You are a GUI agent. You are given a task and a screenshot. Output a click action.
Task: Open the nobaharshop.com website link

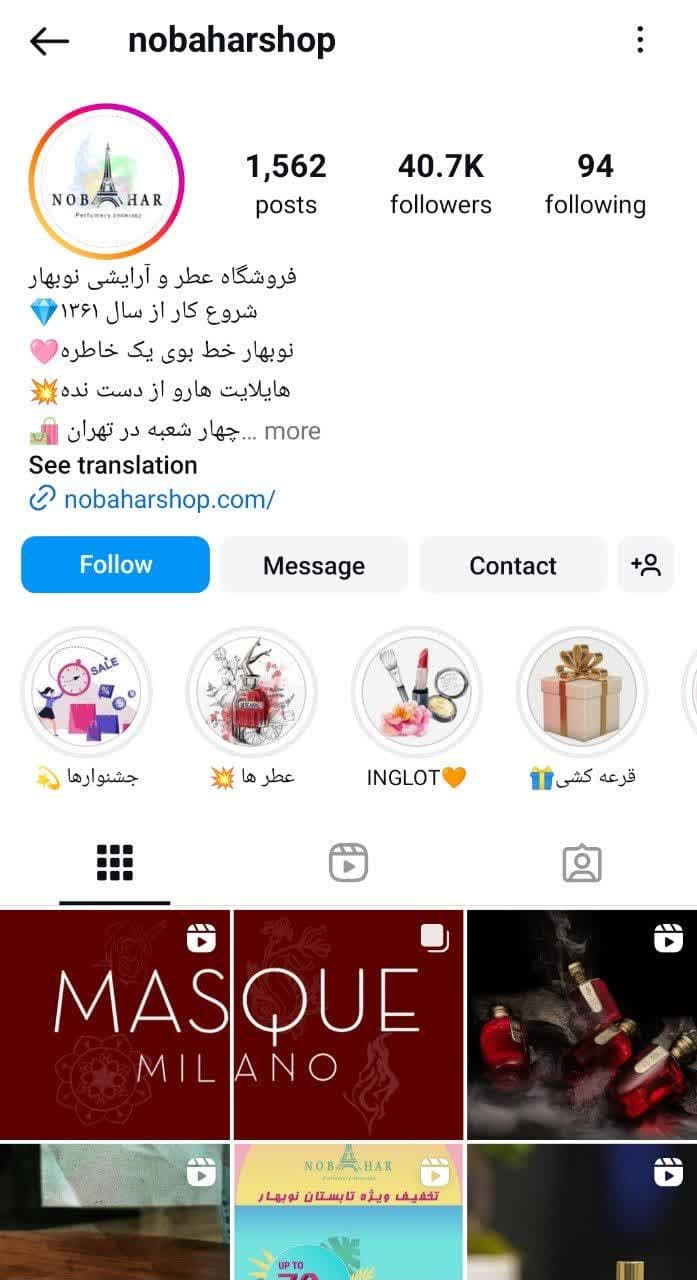point(168,499)
